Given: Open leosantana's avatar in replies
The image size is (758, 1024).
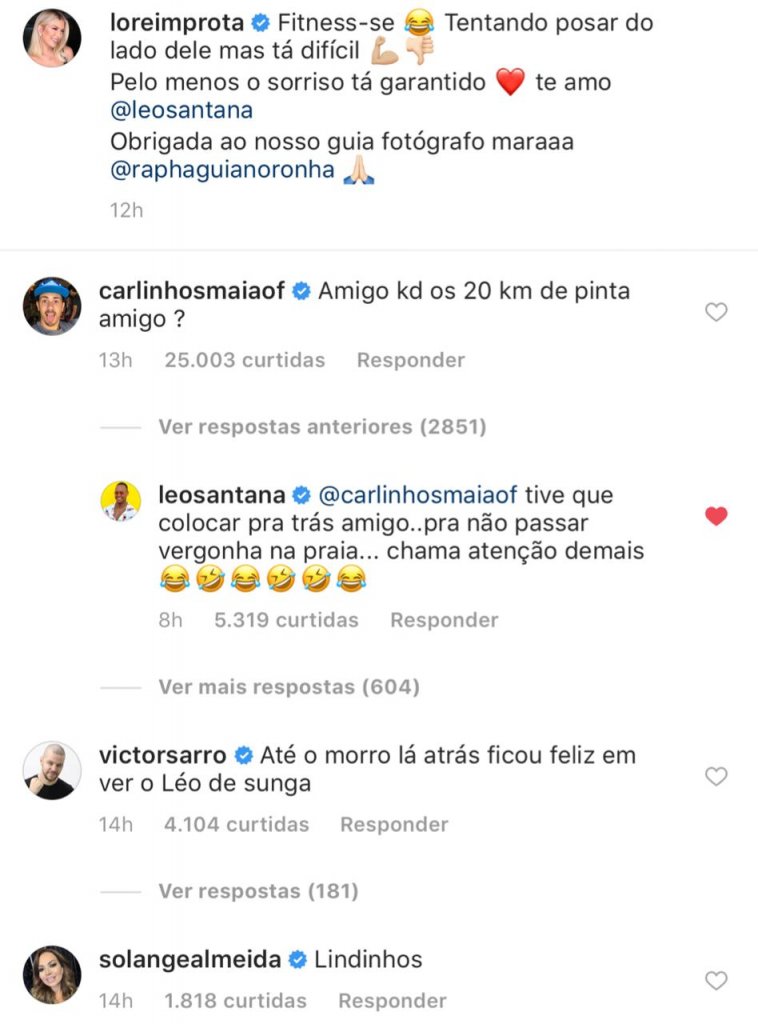Looking at the screenshot, I should pos(121,501).
